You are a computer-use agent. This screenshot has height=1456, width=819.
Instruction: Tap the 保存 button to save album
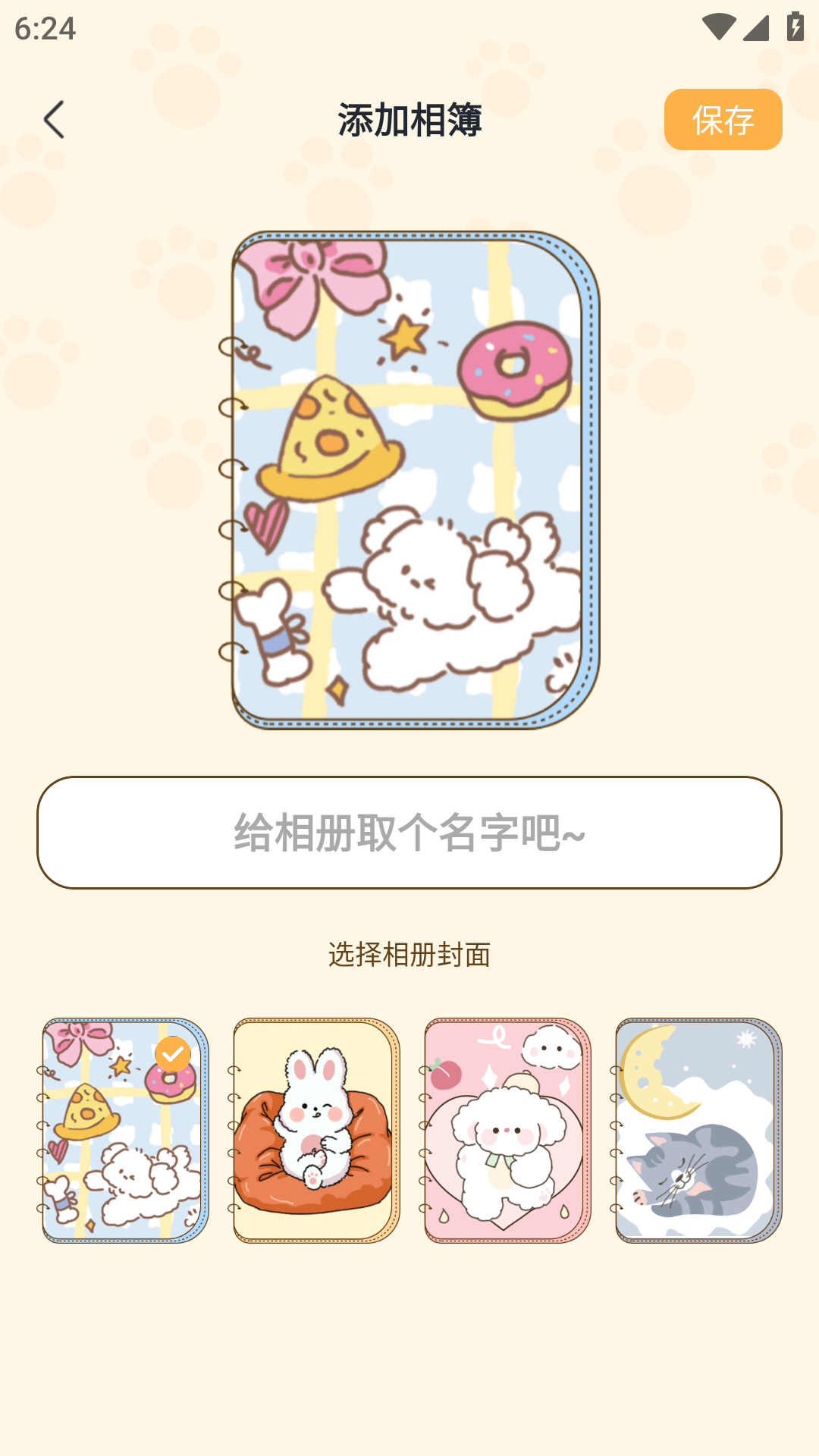click(722, 120)
